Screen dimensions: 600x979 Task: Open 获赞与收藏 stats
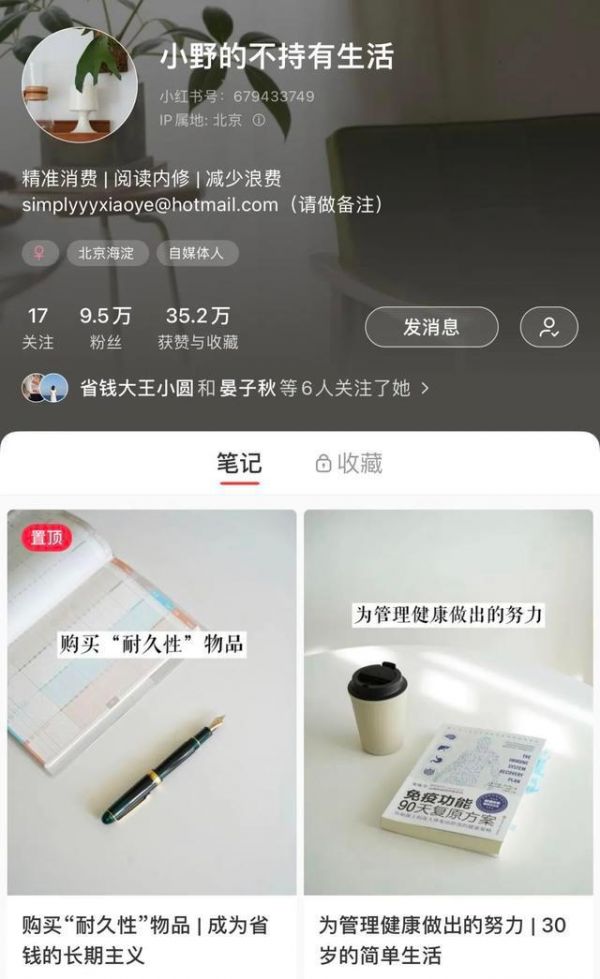(198, 328)
